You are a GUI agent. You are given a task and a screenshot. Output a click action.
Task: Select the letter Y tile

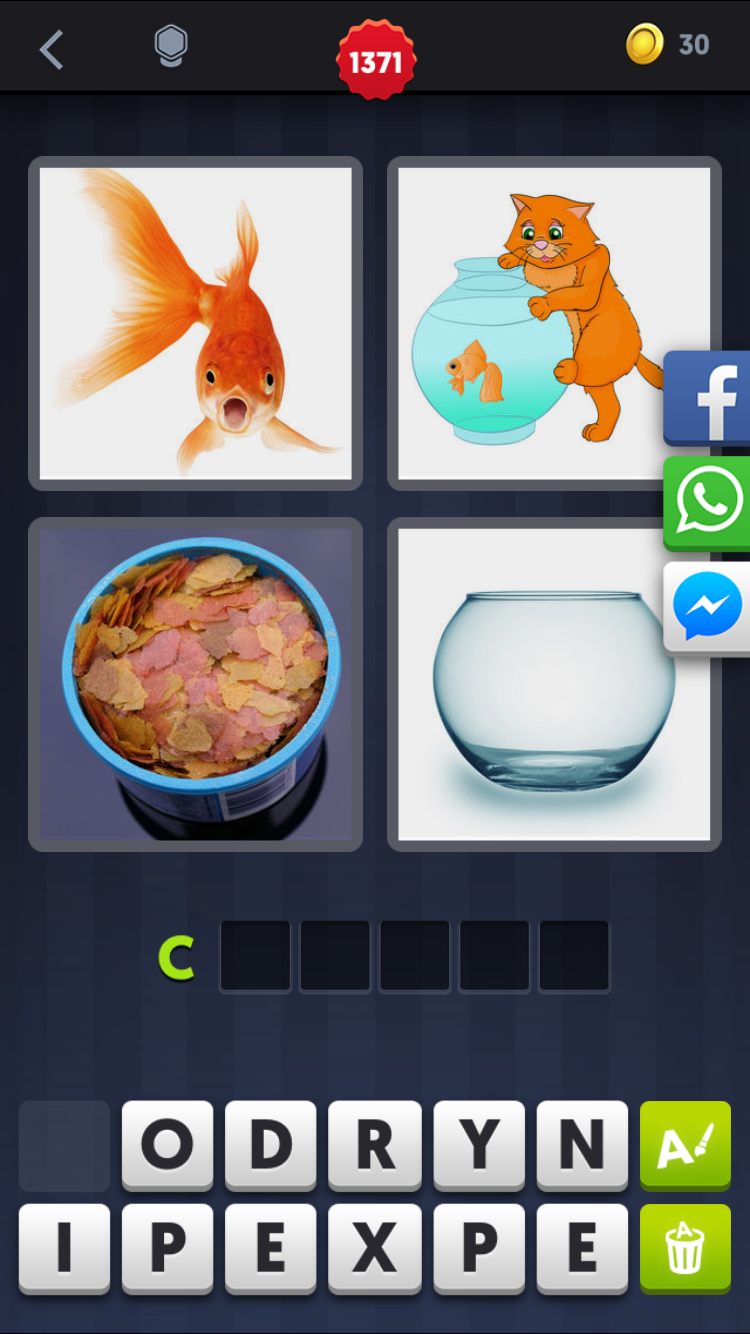point(478,1146)
